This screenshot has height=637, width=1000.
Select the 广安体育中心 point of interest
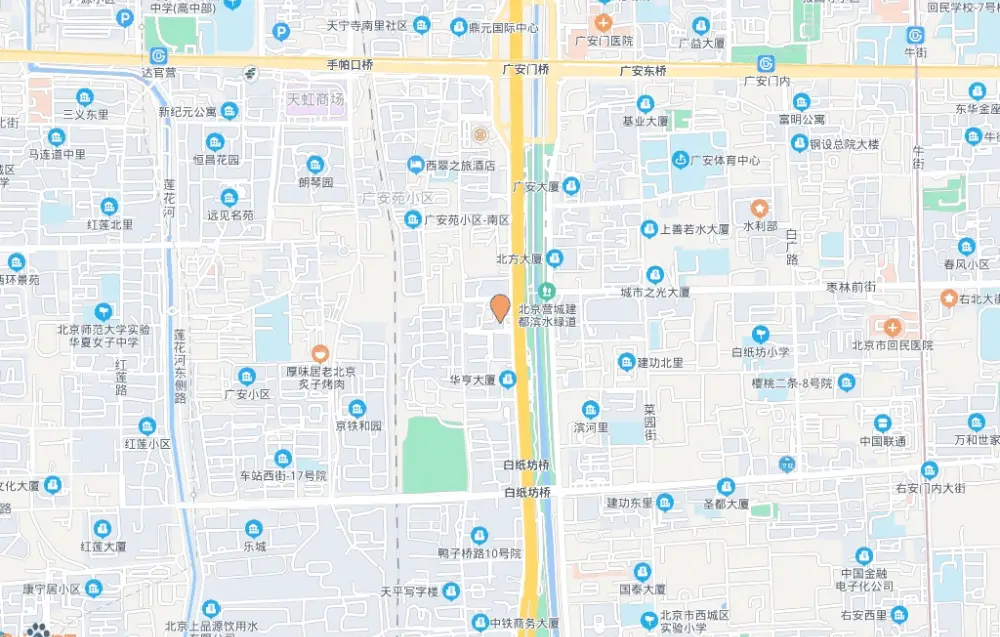pyautogui.click(x=681, y=159)
